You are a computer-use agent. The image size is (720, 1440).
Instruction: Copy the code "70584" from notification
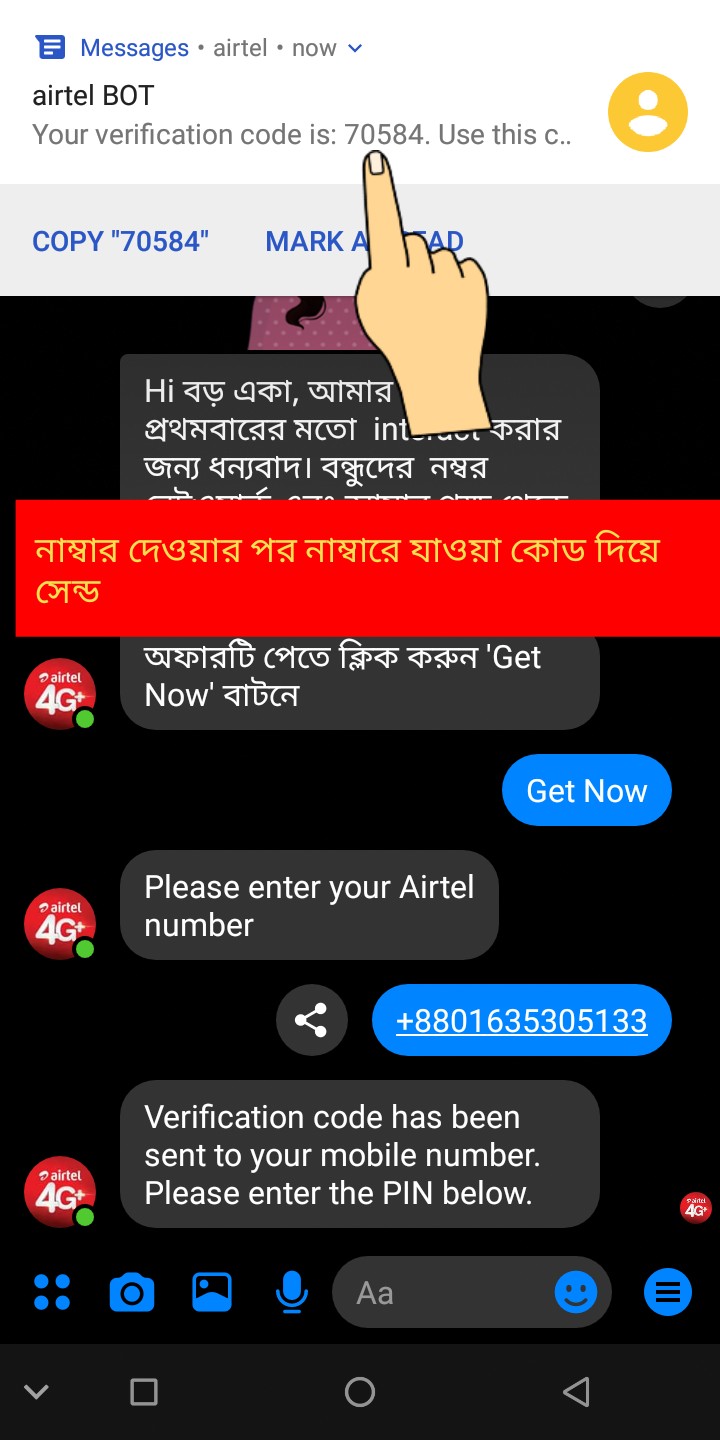[120, 241]
